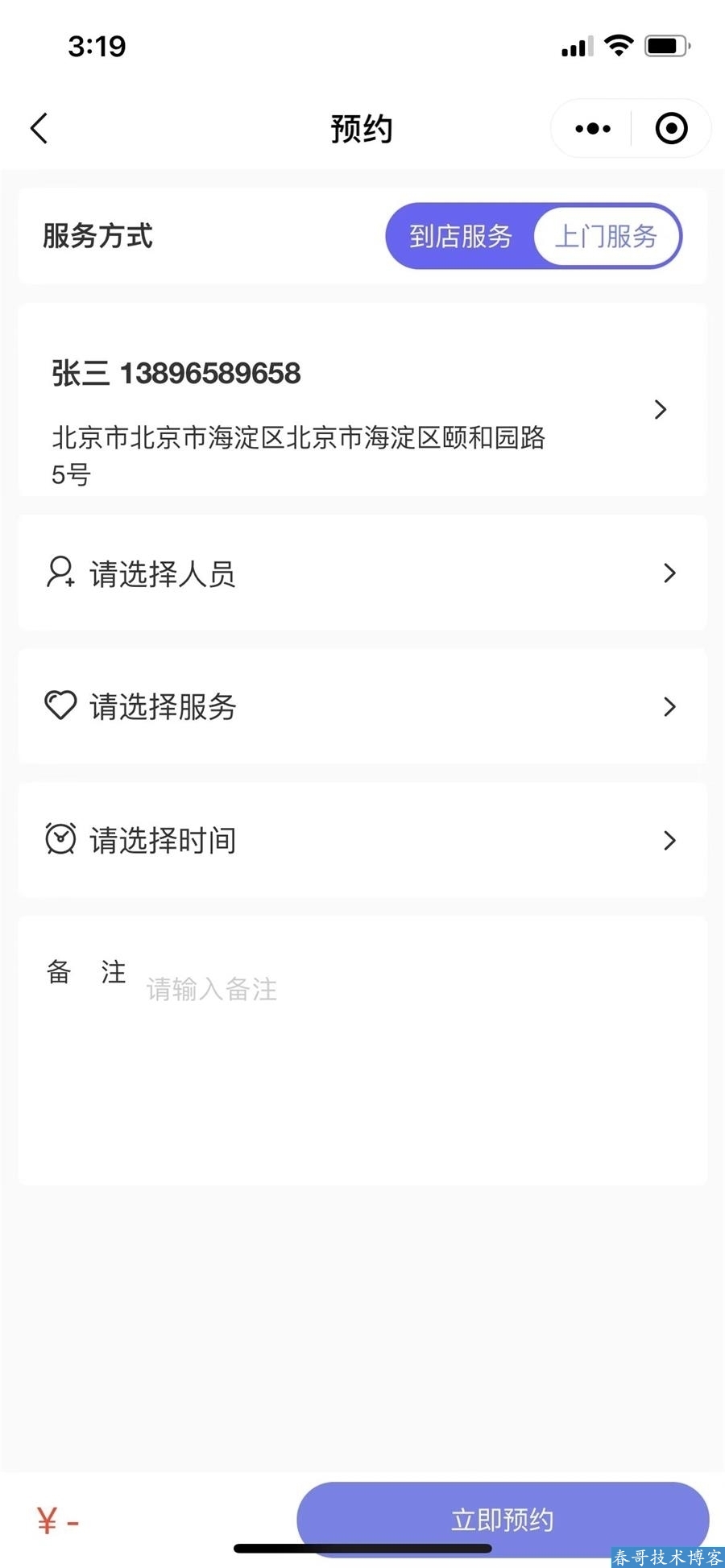Submit booking with 立即预约
This screenshot has width=725, height=1568.
[502, 1520]
